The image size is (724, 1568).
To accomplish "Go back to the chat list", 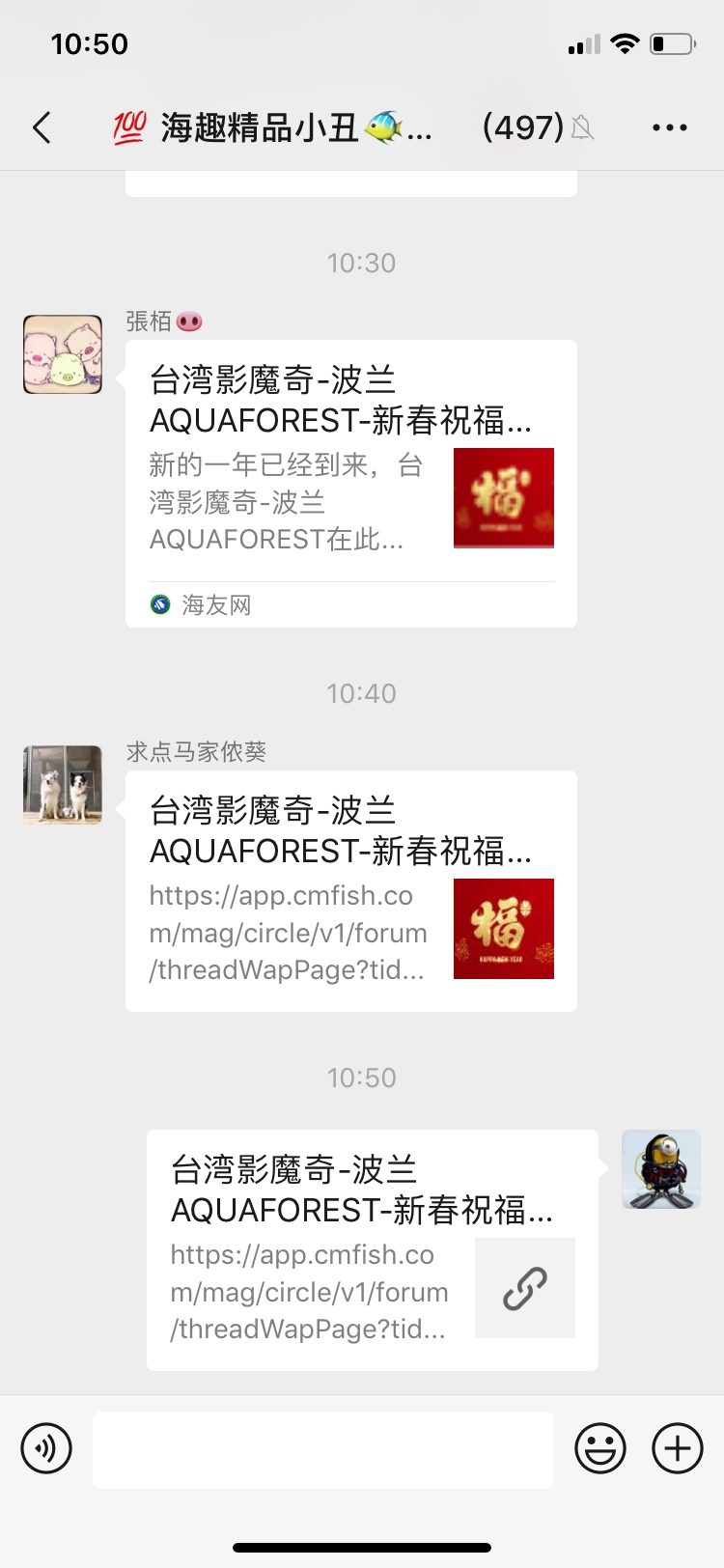I will click(x=42, y=127).
